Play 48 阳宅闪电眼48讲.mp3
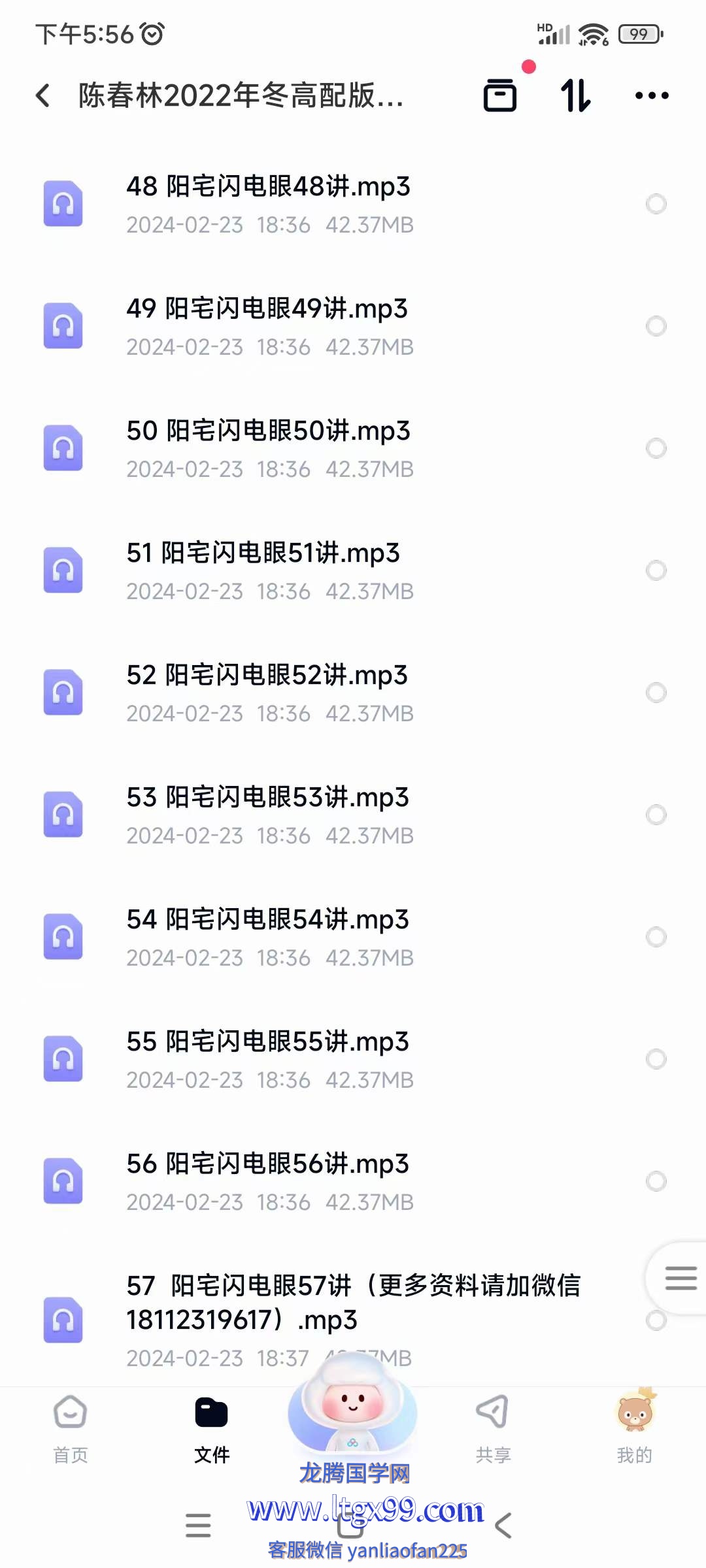Viewport: 706px width, 1568px height. click(268, 204)
